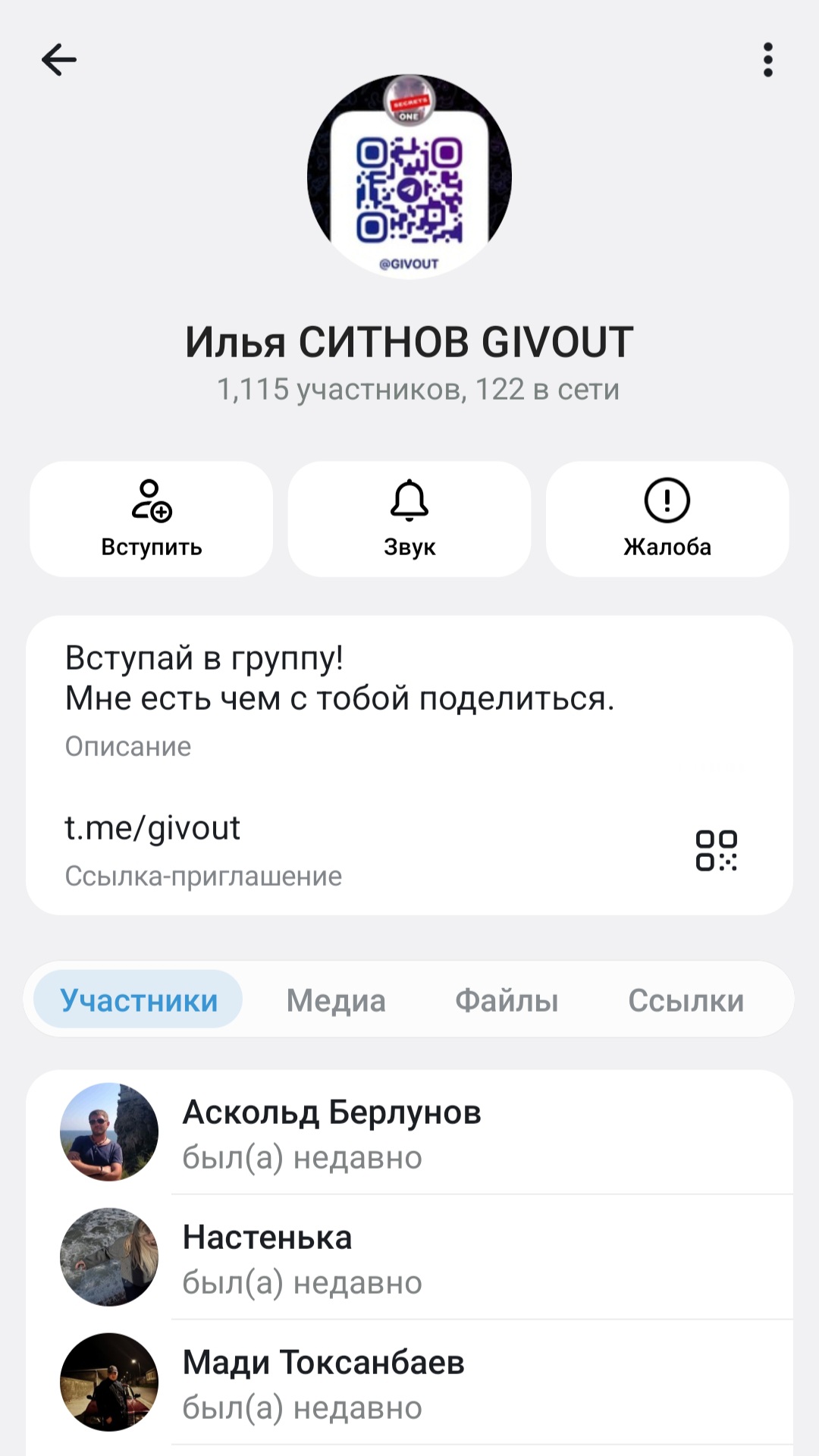
Task: Open the three-dot overflow menu
Action: coord(767,60)
